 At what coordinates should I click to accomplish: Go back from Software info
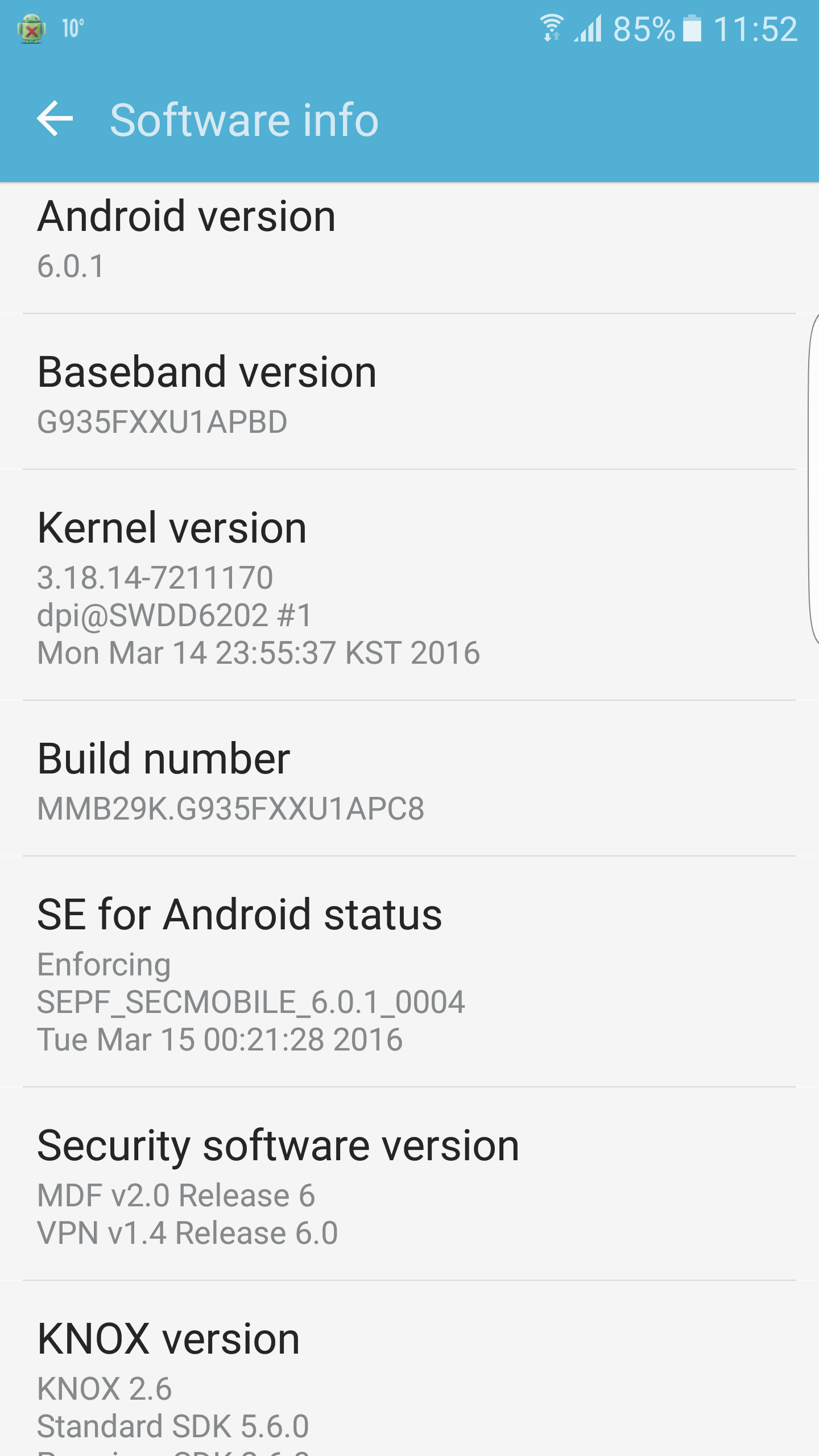point(55,119)
